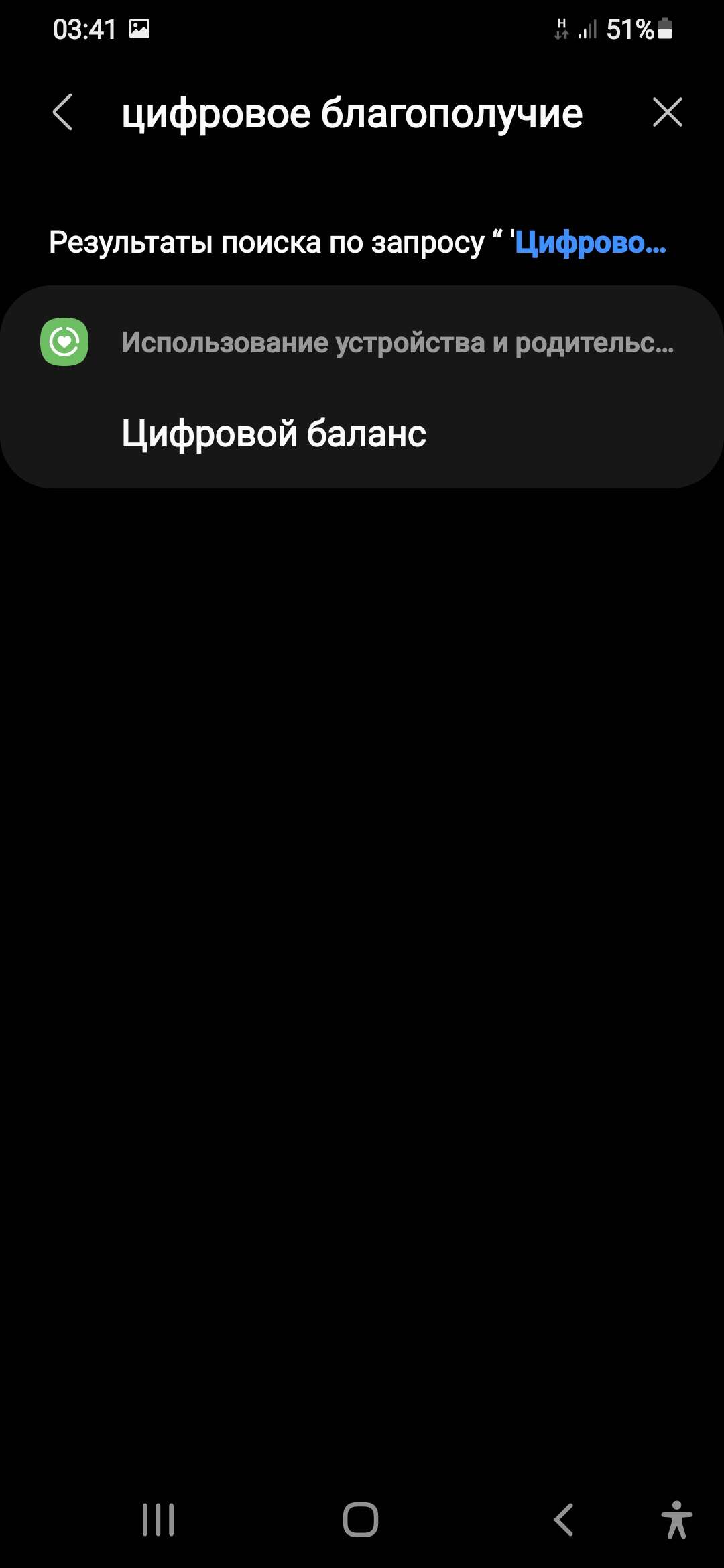
Task: Clear the search query with X
Action: coord(667,112)
